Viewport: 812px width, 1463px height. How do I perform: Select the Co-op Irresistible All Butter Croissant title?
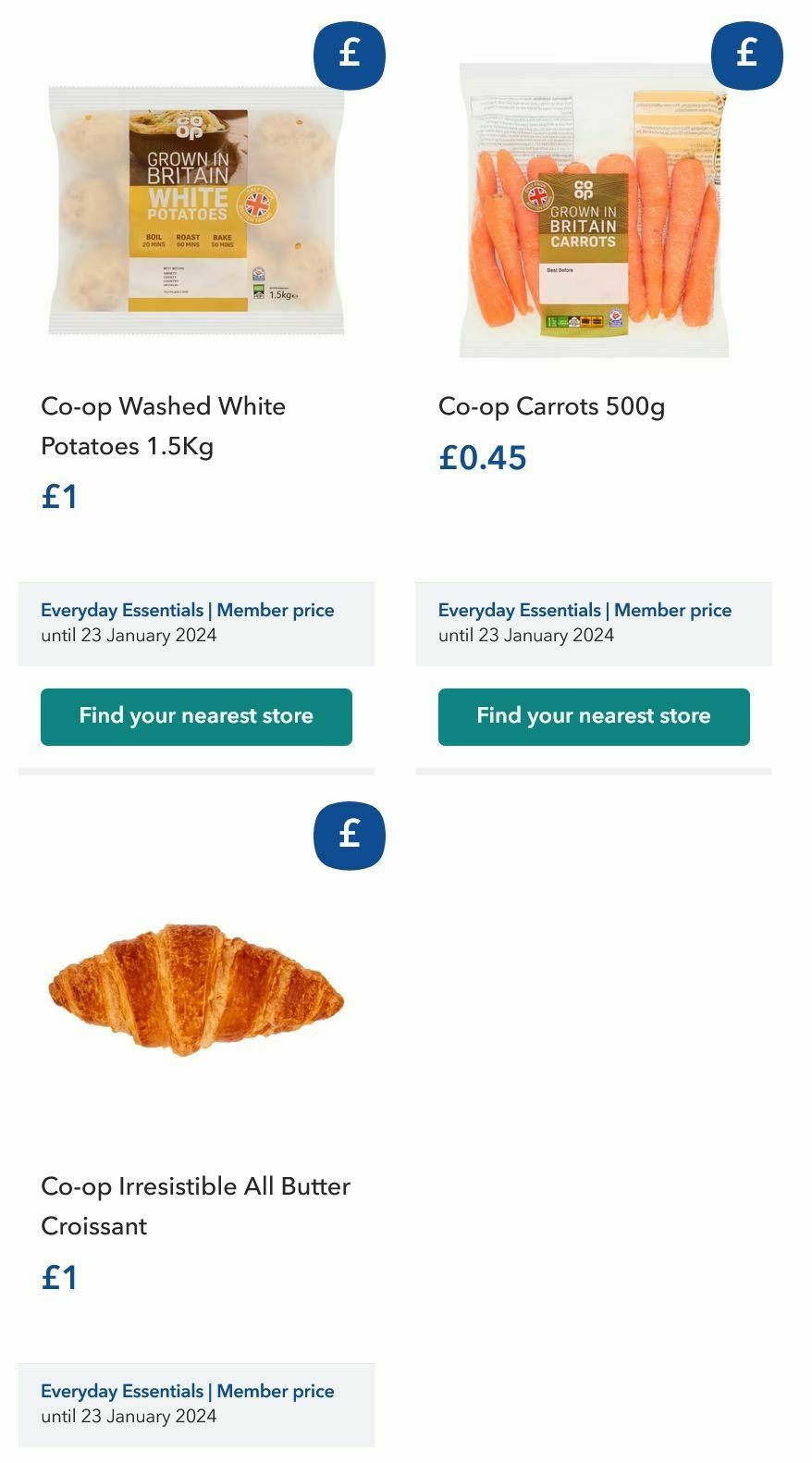[195, 1206]
